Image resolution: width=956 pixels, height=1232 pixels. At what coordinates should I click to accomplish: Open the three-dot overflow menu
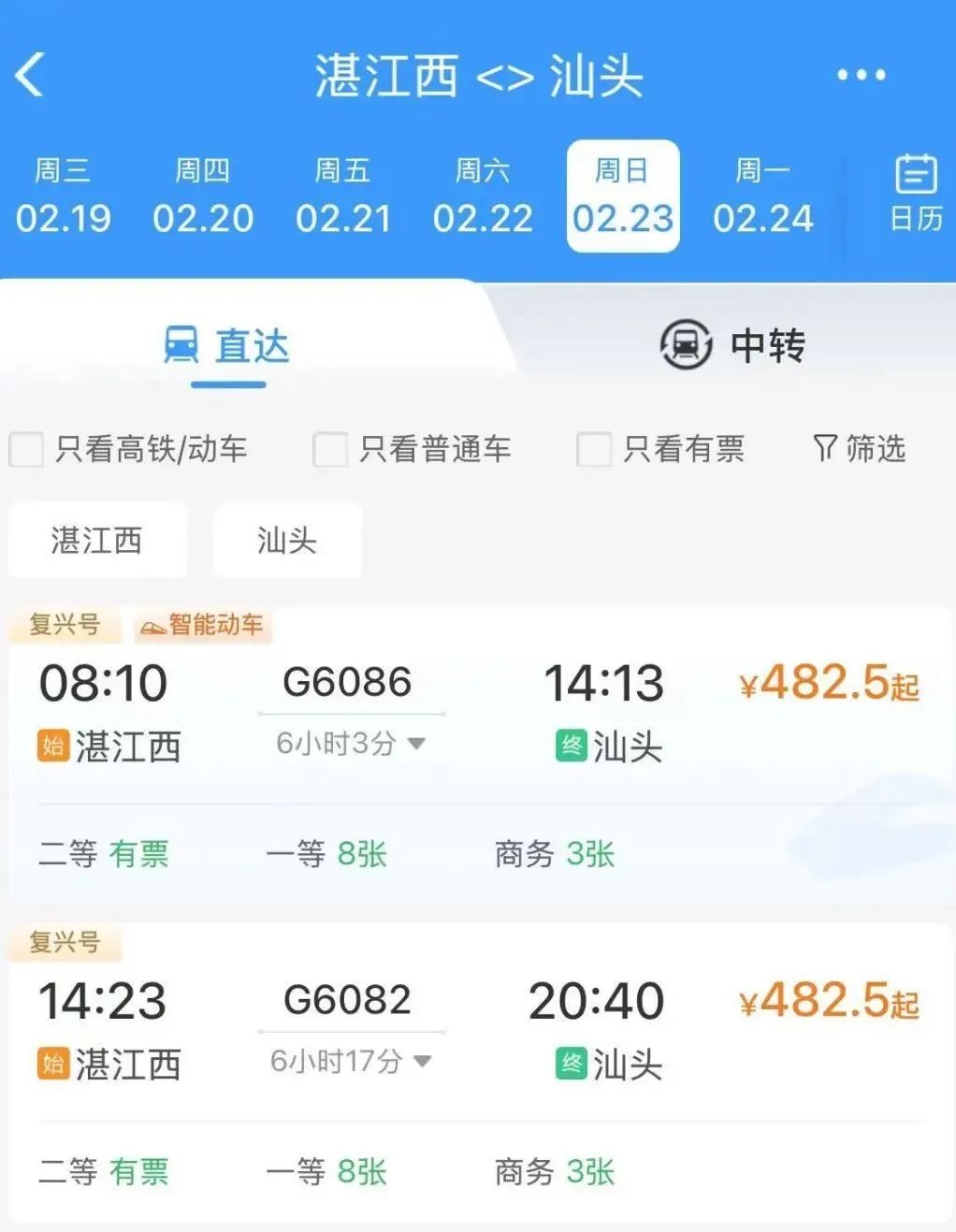click(x=861, y=75)
